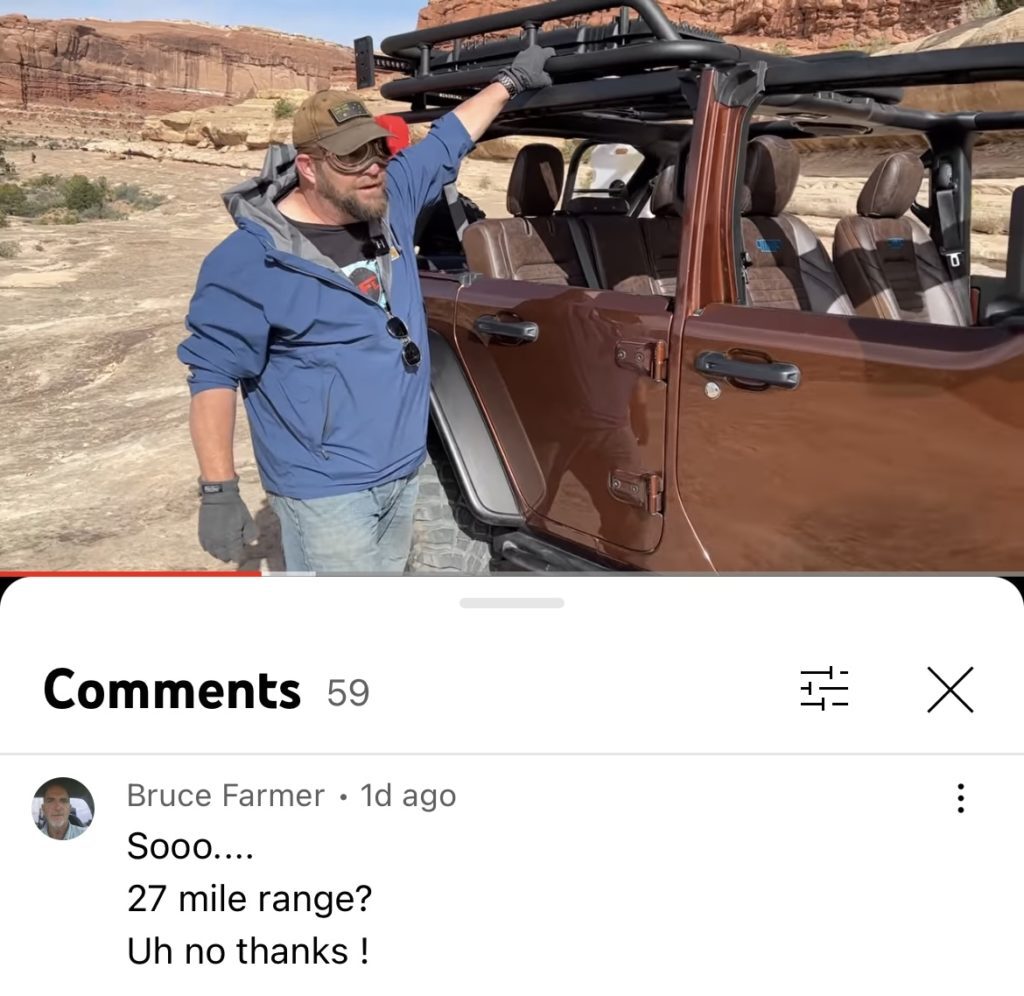Tap the comments sheet drag handle

(x=512, y=603)
